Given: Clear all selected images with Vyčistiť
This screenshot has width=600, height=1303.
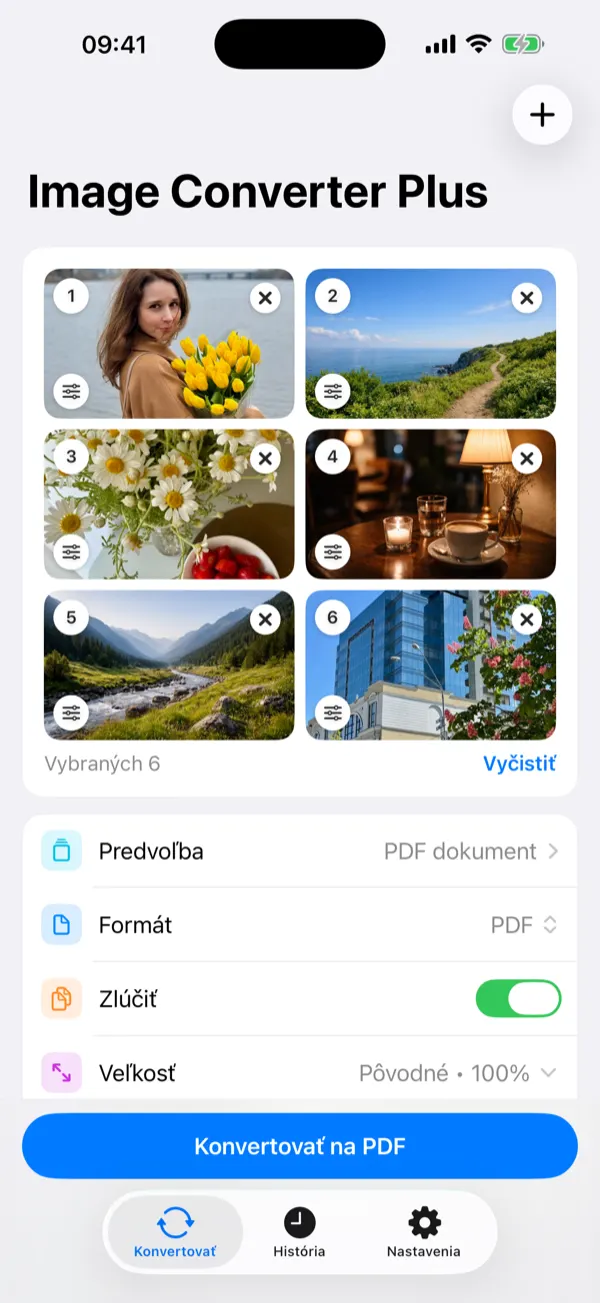Looking at the screenshot, I should 519,764.
